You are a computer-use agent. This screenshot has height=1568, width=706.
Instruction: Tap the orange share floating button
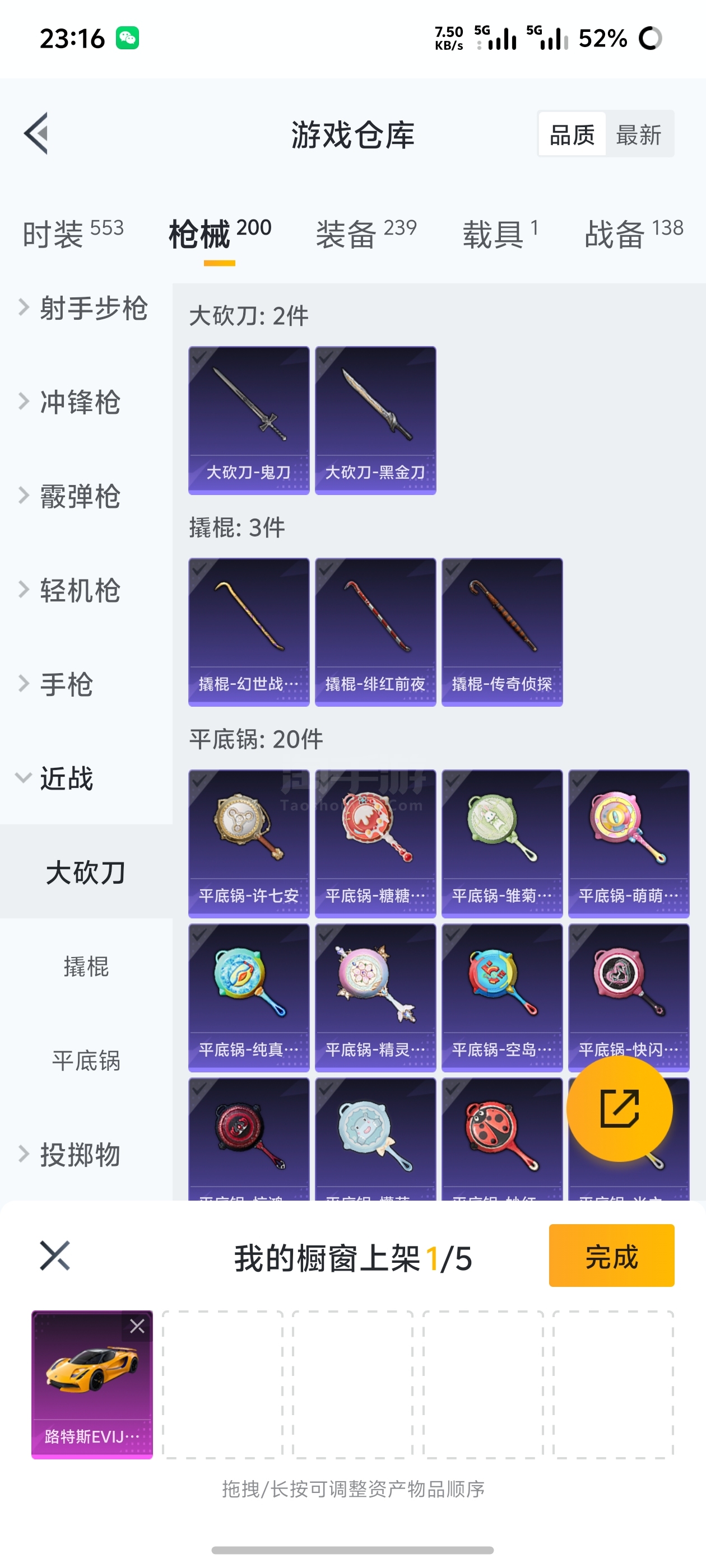click(620, 1108)
